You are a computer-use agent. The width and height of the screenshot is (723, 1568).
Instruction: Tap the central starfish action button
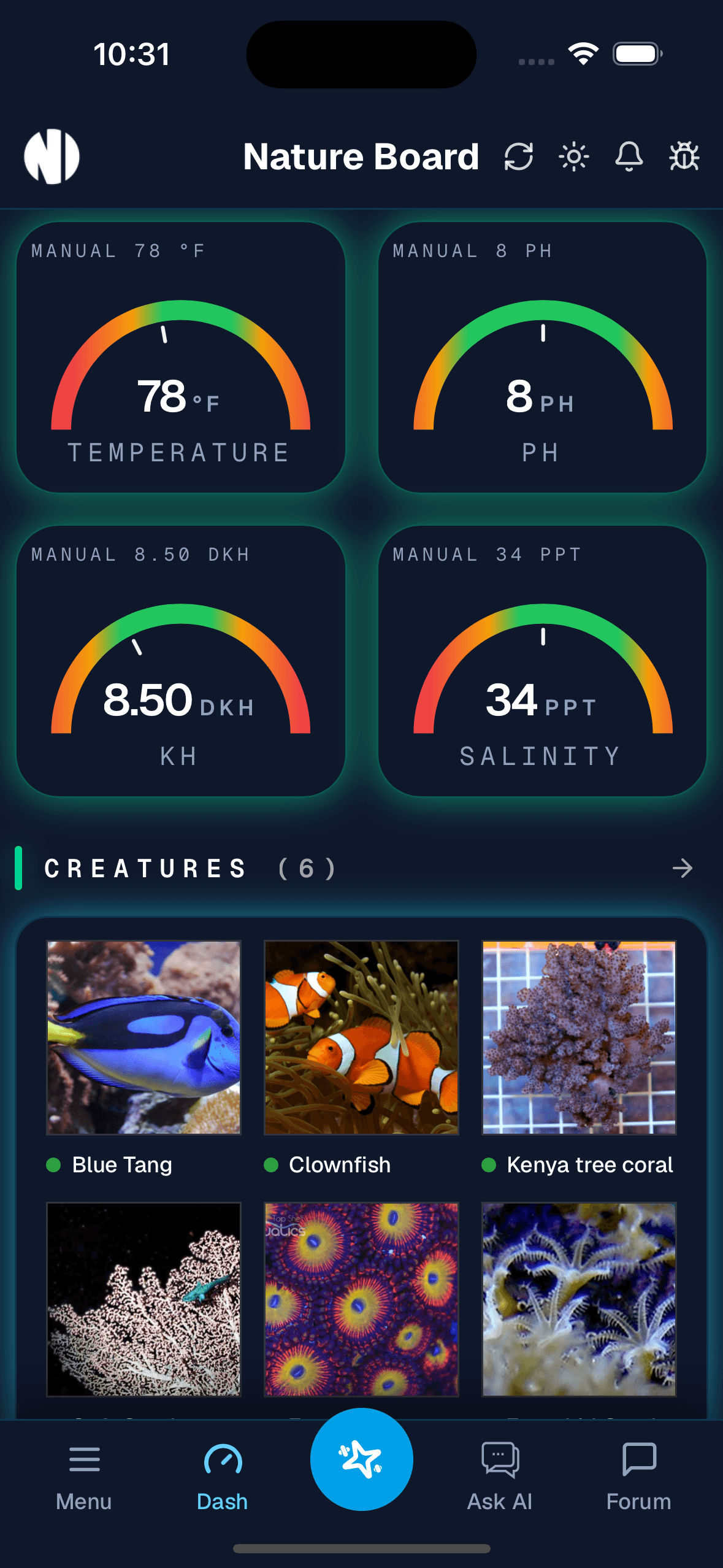[362, 1461]
